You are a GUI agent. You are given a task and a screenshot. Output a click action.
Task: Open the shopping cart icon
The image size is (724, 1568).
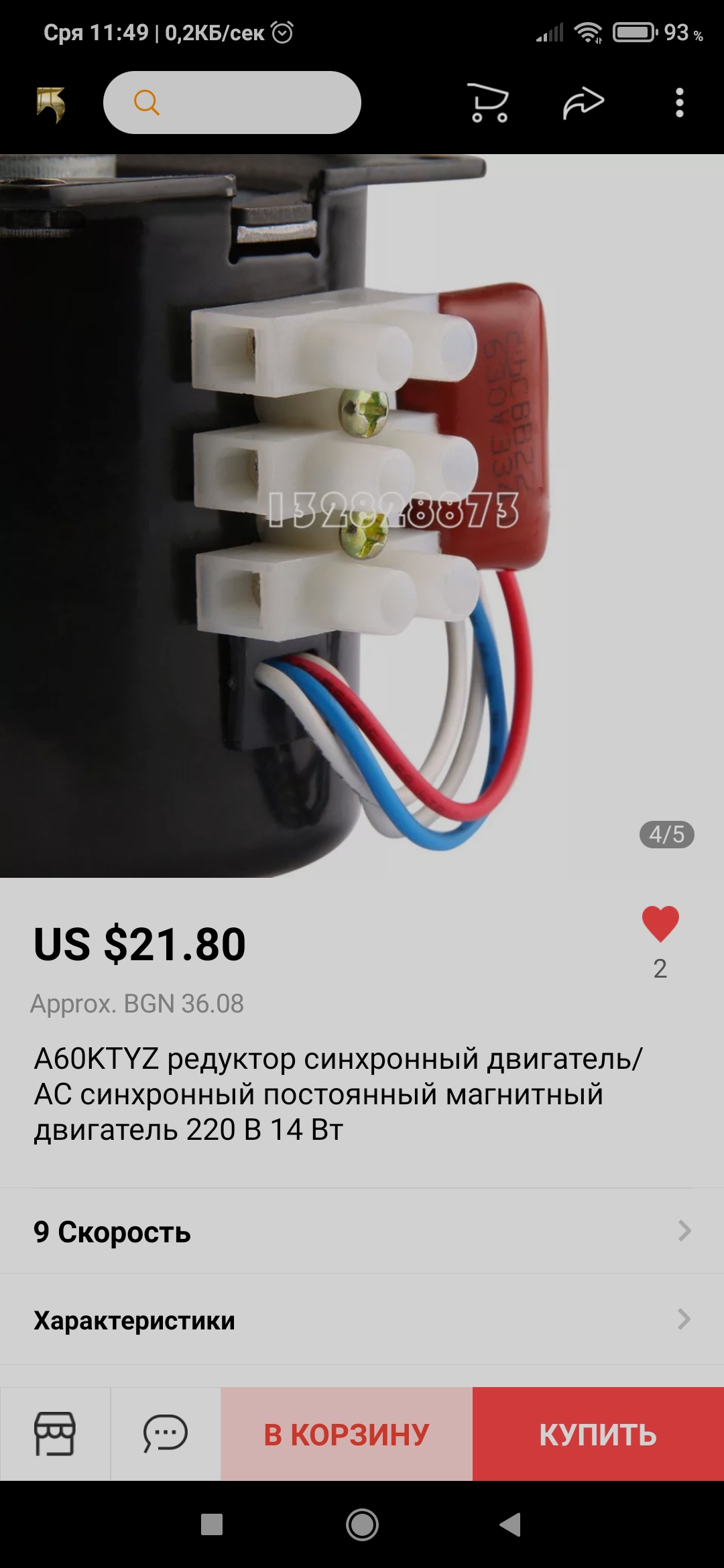click(488, 103)
